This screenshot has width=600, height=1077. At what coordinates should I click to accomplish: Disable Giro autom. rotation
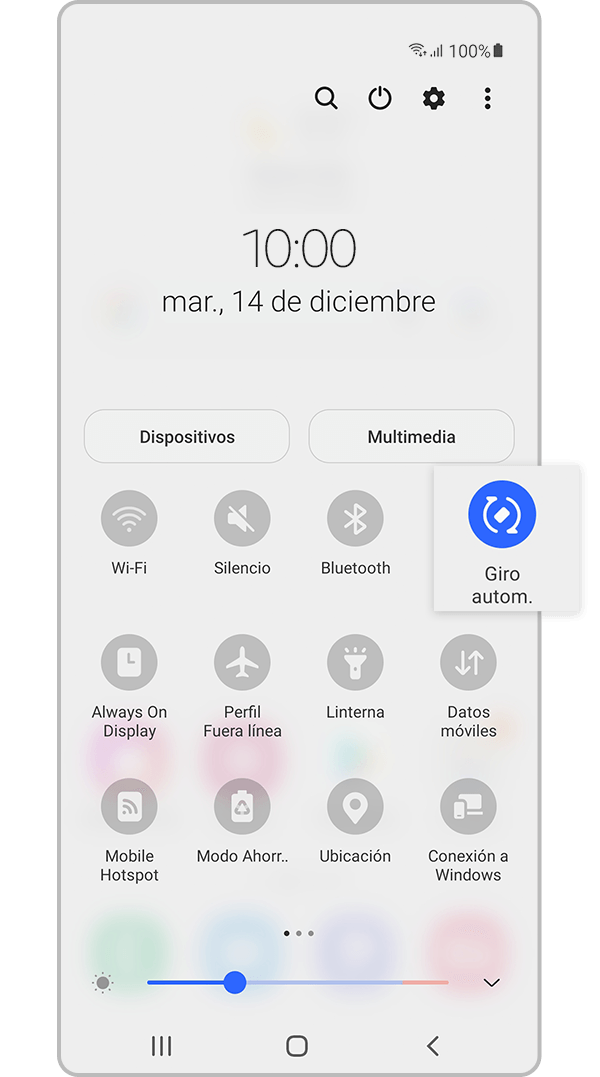tap(502, 515)
